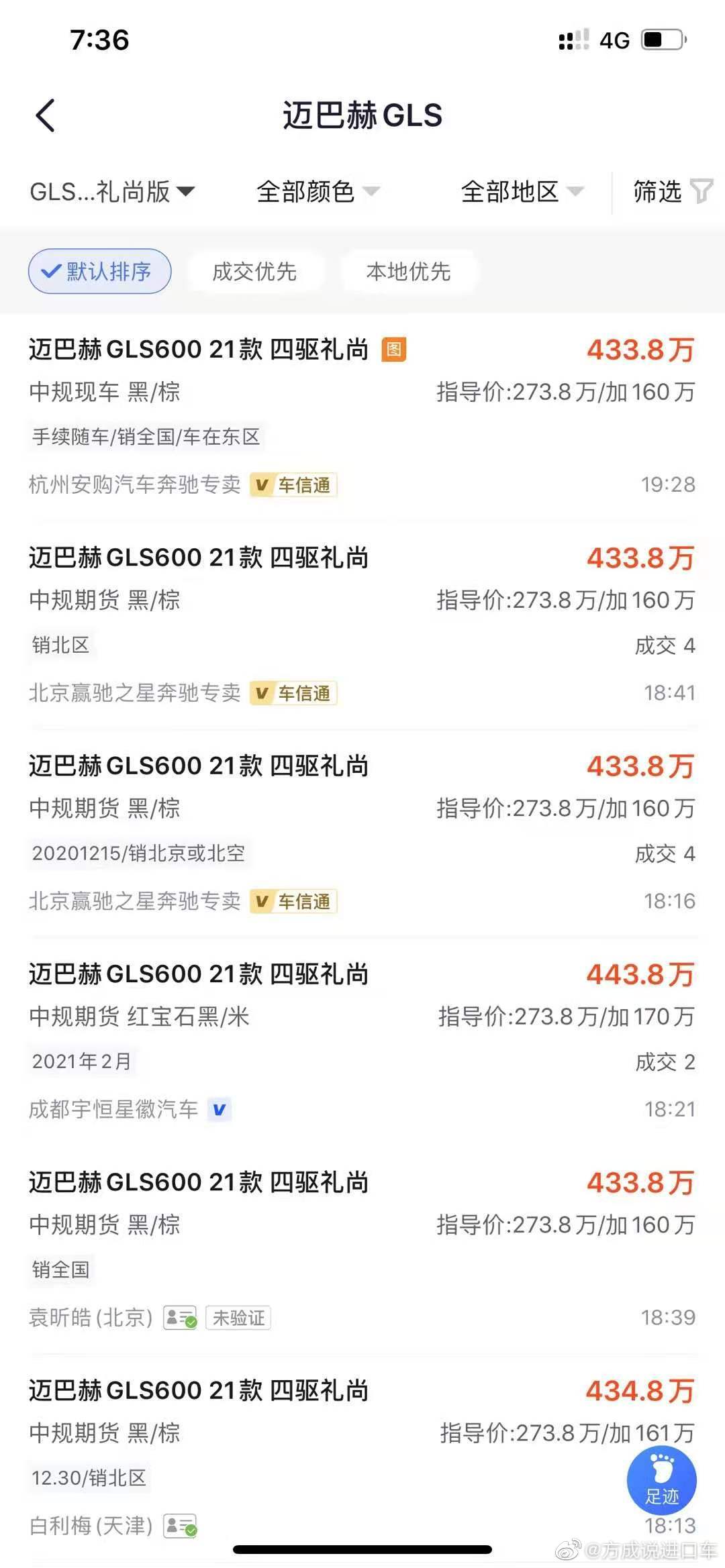View the 图 photo badge on first listing
The image size is (725, 1568).
(x=394, y=350)
